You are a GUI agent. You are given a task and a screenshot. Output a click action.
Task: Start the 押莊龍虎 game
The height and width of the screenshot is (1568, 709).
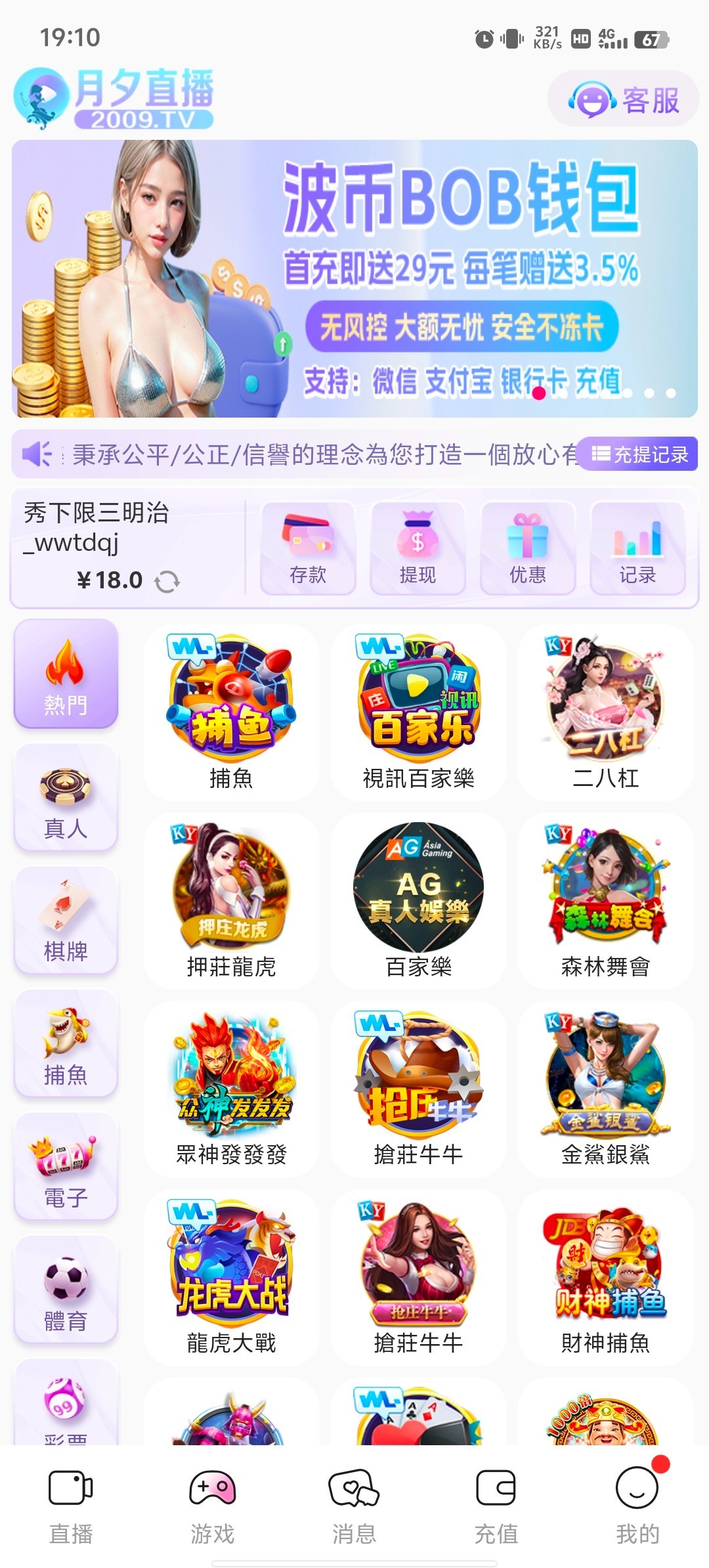click(x=231, y=900)
